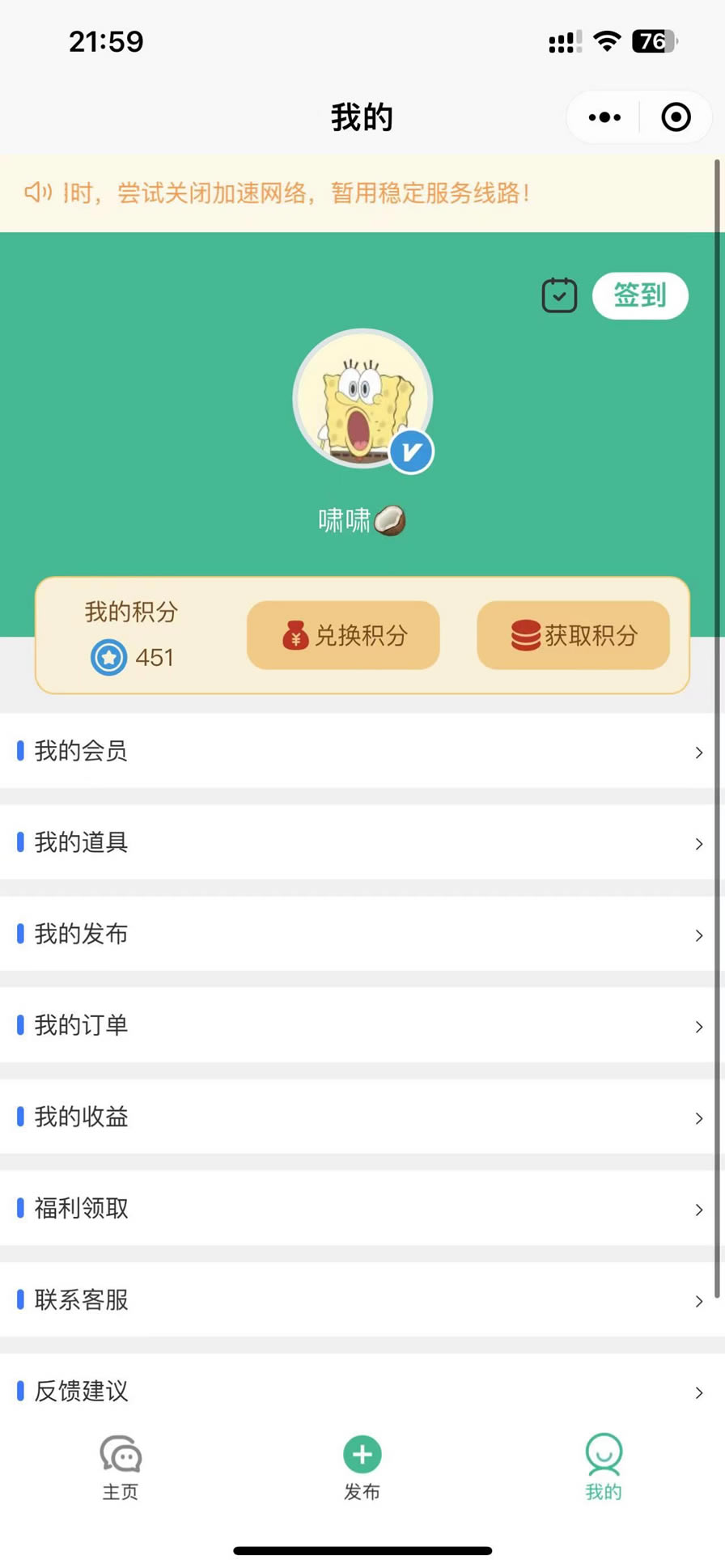Check 我的收益 earnings

tap(362, 1117)
